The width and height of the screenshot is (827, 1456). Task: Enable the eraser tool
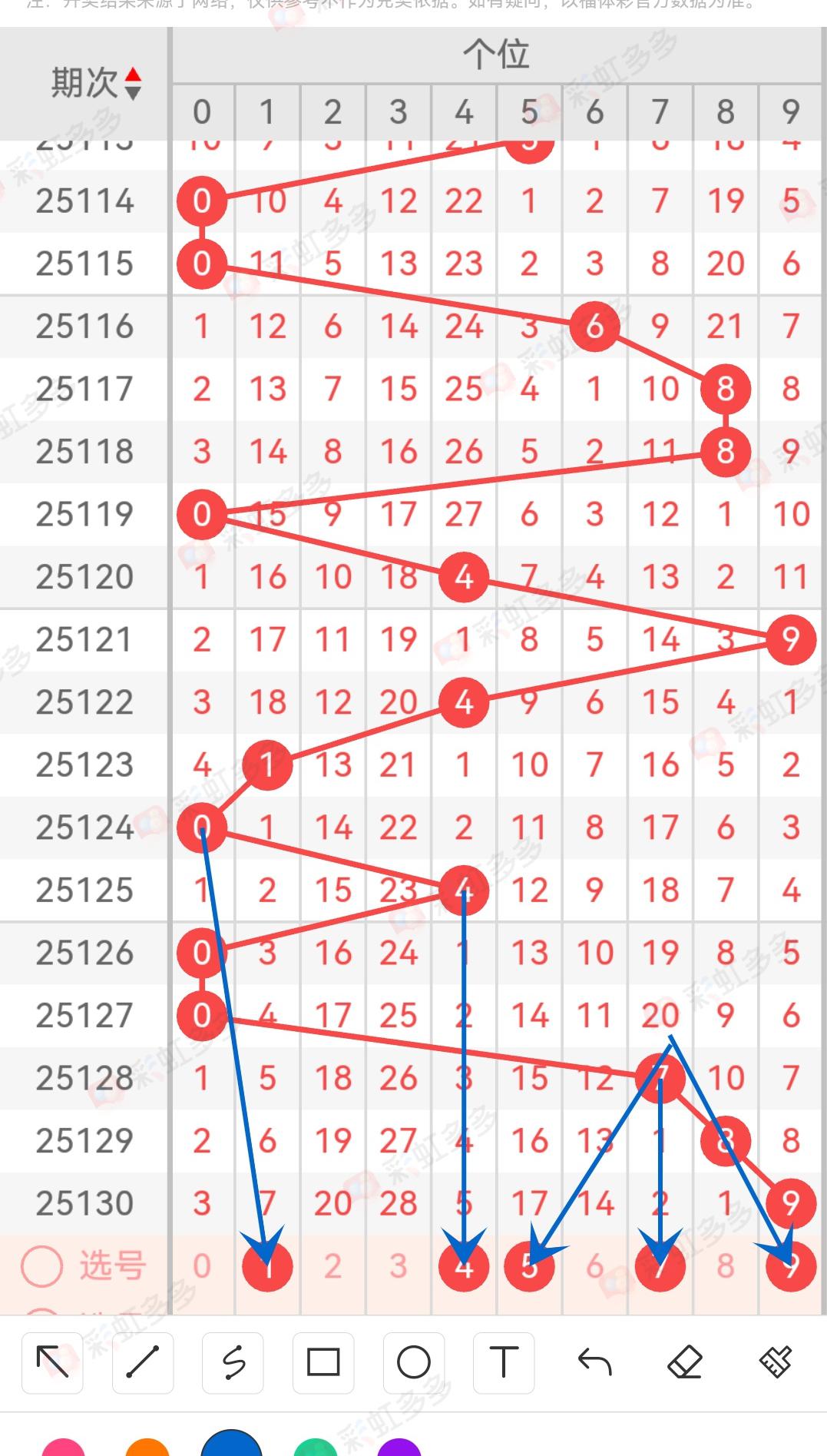click(685, 1363)
